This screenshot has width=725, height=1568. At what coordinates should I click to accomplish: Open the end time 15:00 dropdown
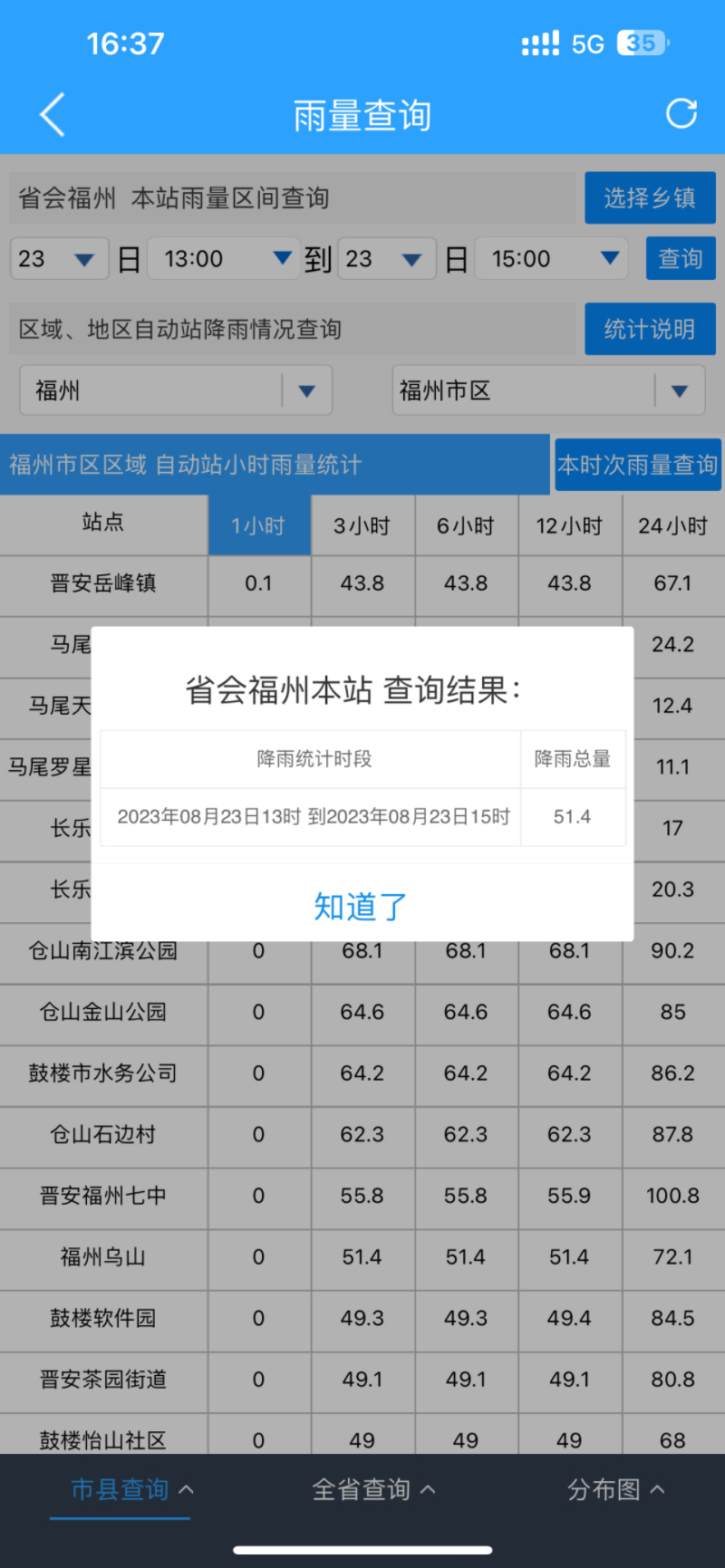[551, 259]
